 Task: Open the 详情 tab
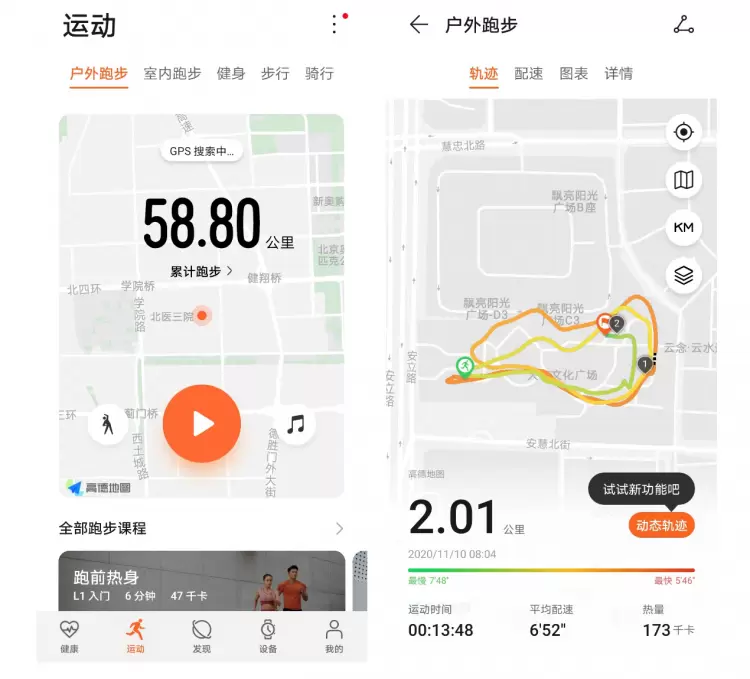[619, 73]
